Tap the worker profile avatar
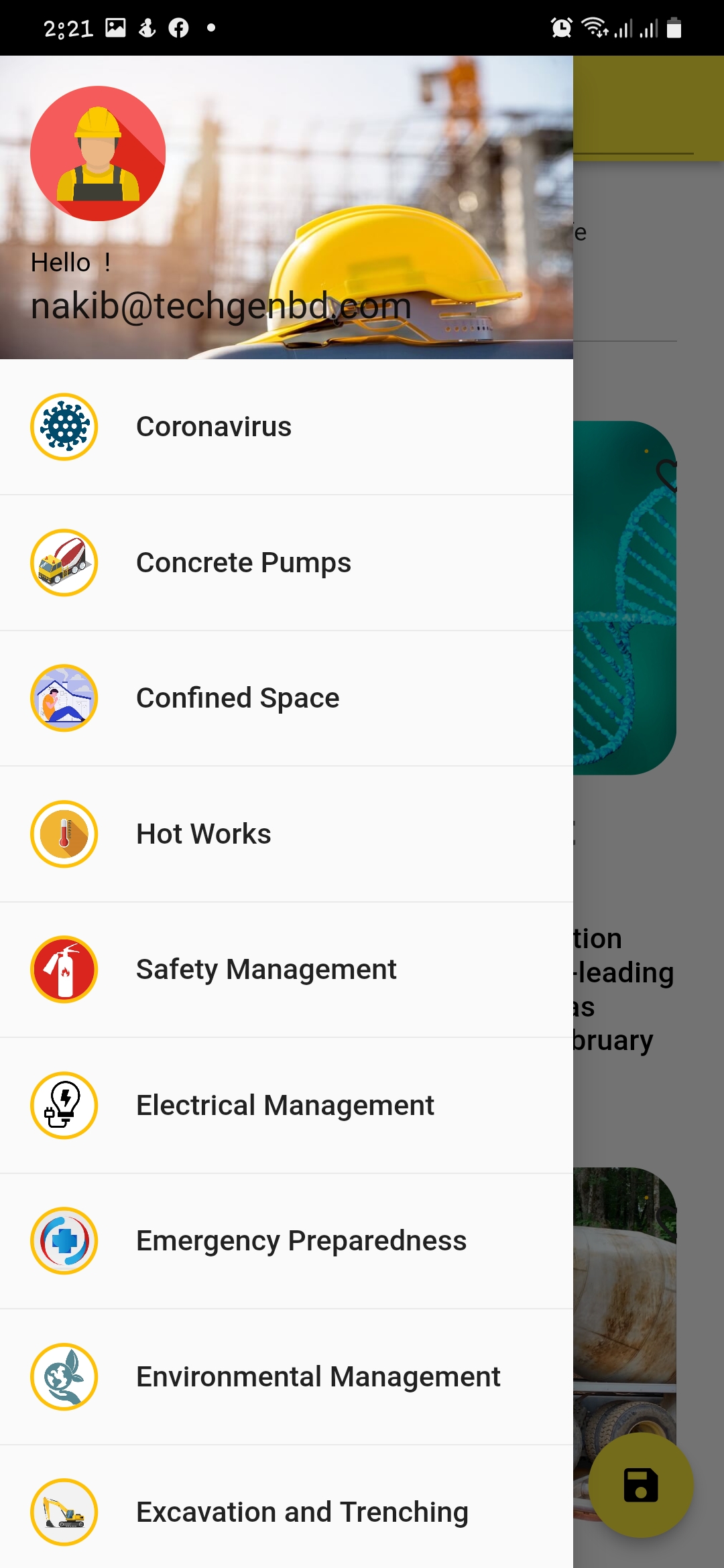724x1568 pixels. click(98, 153)
